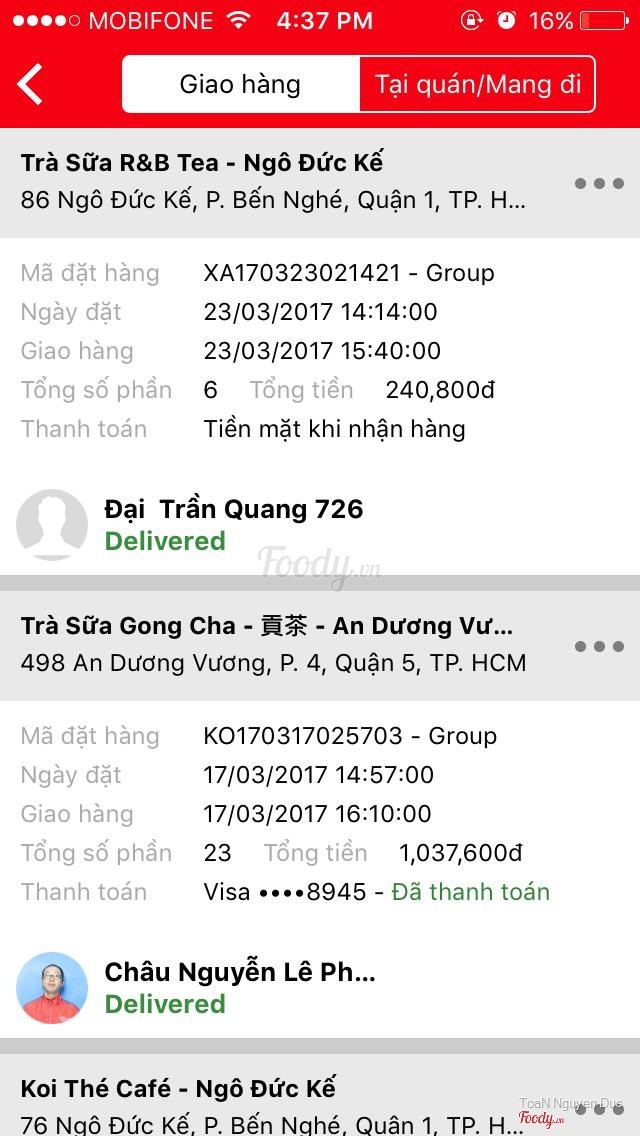The width and height of the screenshot is (640, 1136).
Task: Go back using the top-left arrow
Action: pos(32,84)
